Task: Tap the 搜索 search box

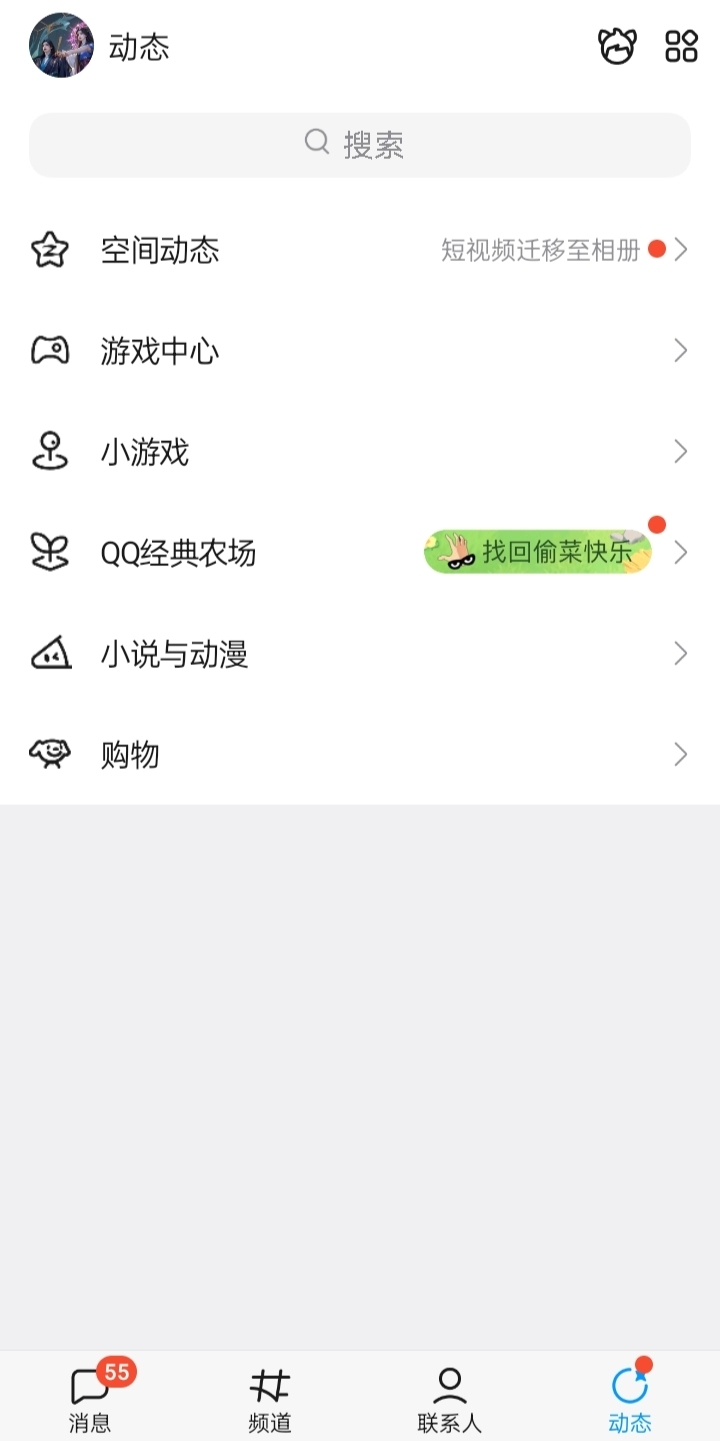Action: pos(360,145)
